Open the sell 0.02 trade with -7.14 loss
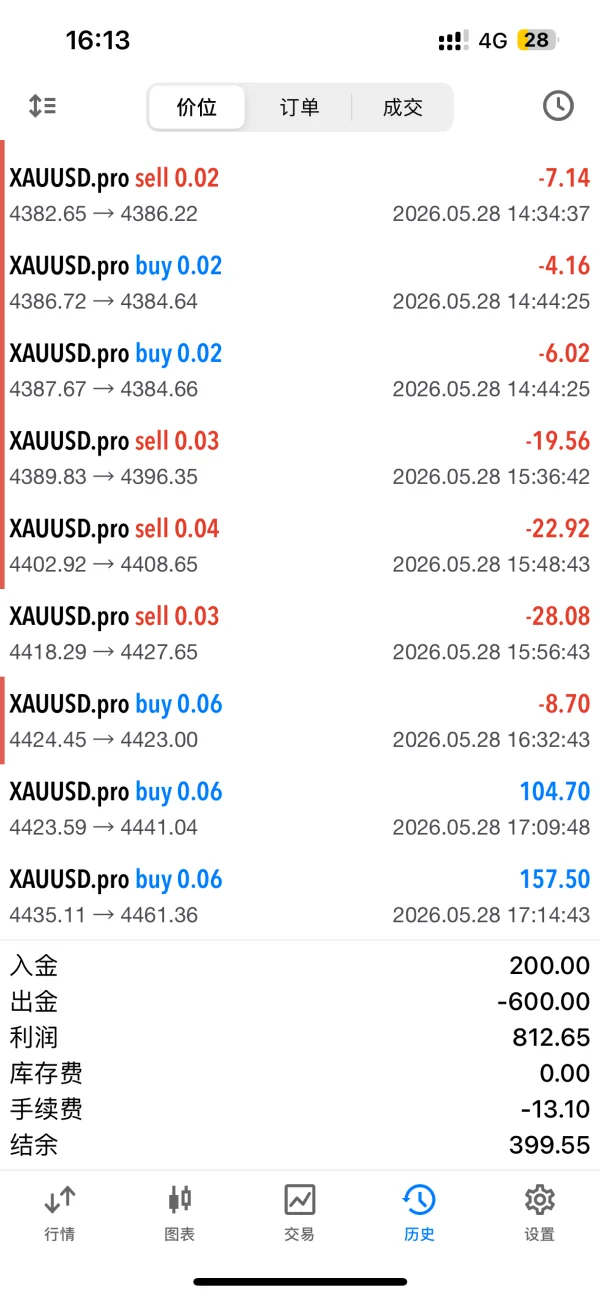 pyautogui.click(x=300, y=195)
